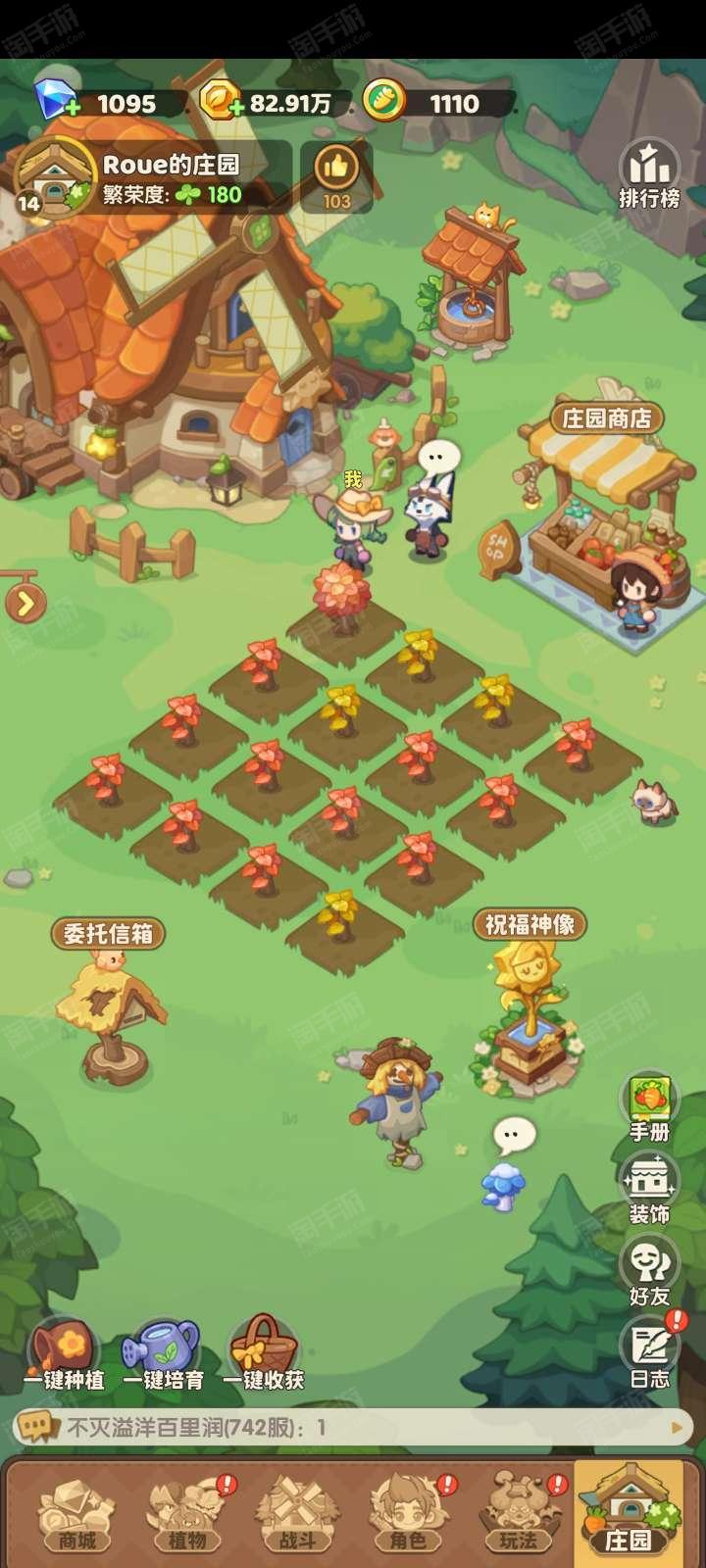Image resolution: width=706 pixels, height=1568 pixels.
Task: Use 一键收获 to harvest all
Action: 263,1354
